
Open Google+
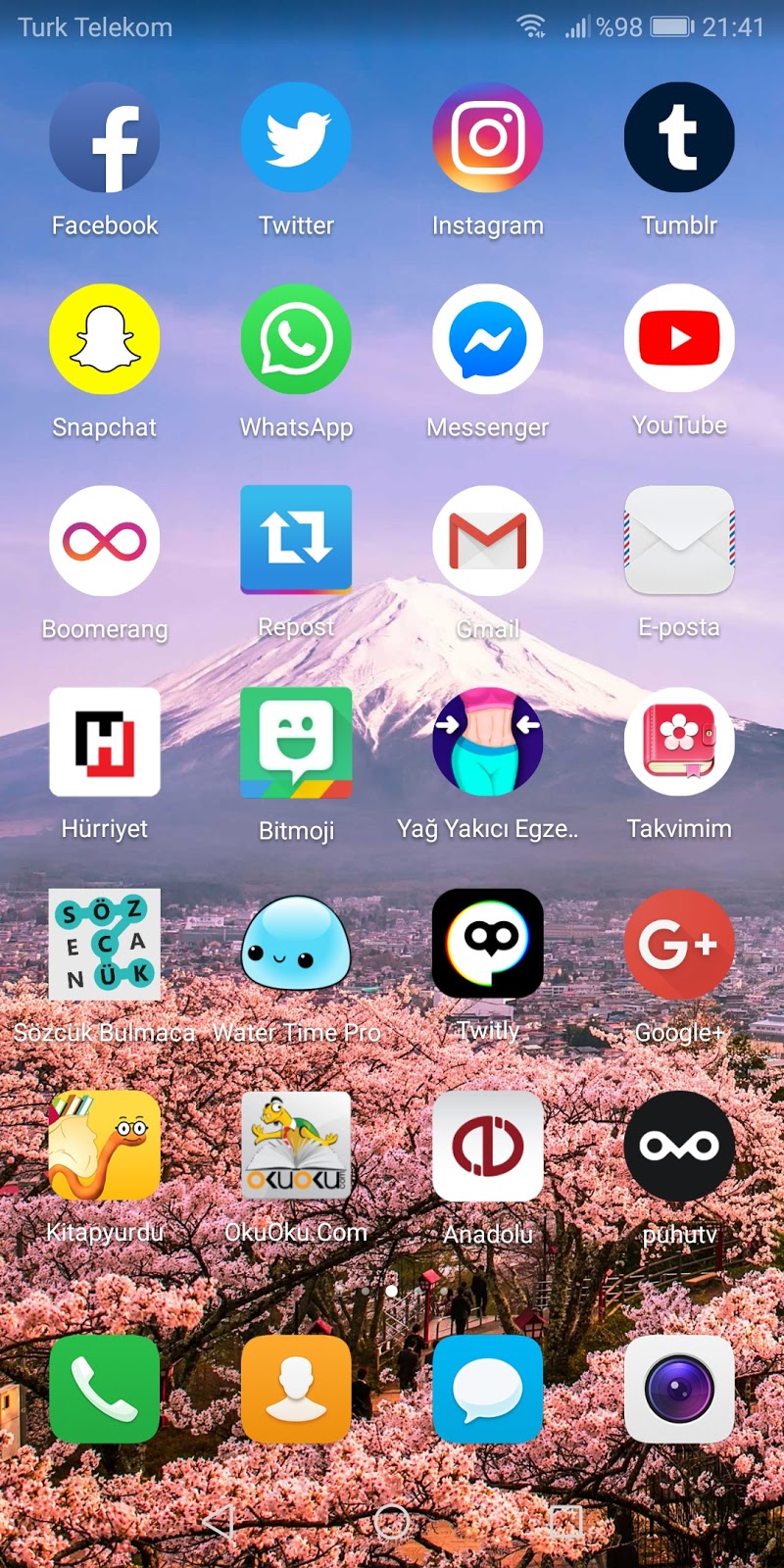[679, 944]
